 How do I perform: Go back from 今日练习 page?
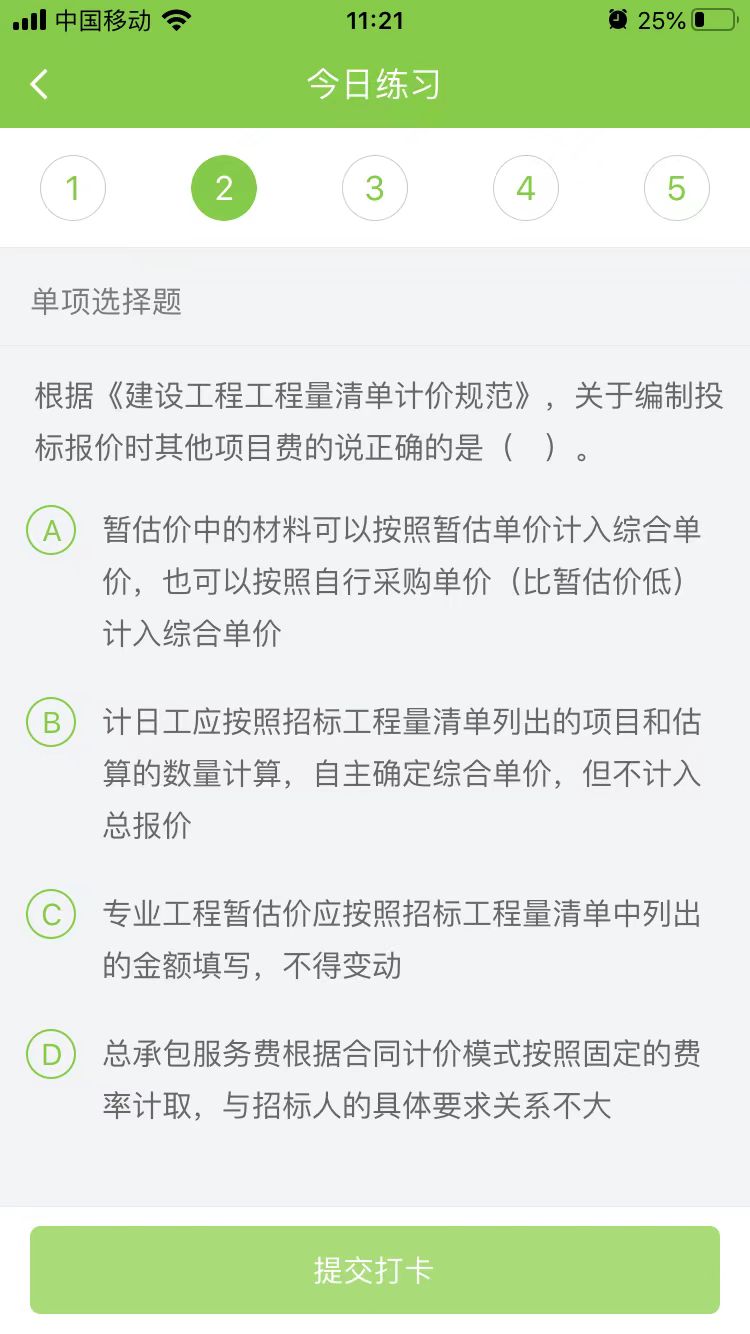pyautogui.click(x=40, y=84)
